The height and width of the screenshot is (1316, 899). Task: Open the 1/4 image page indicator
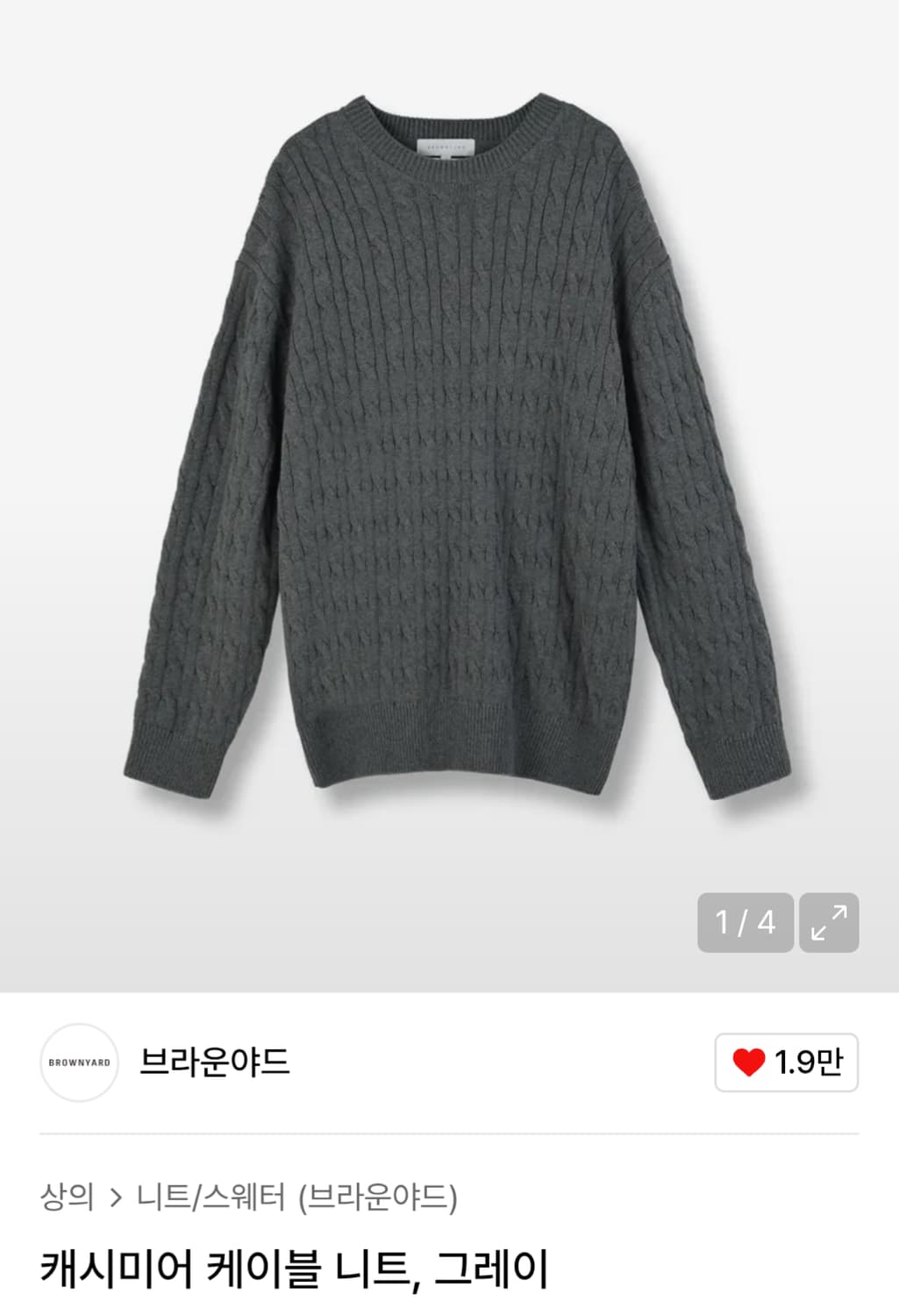(x=747, y=921)
